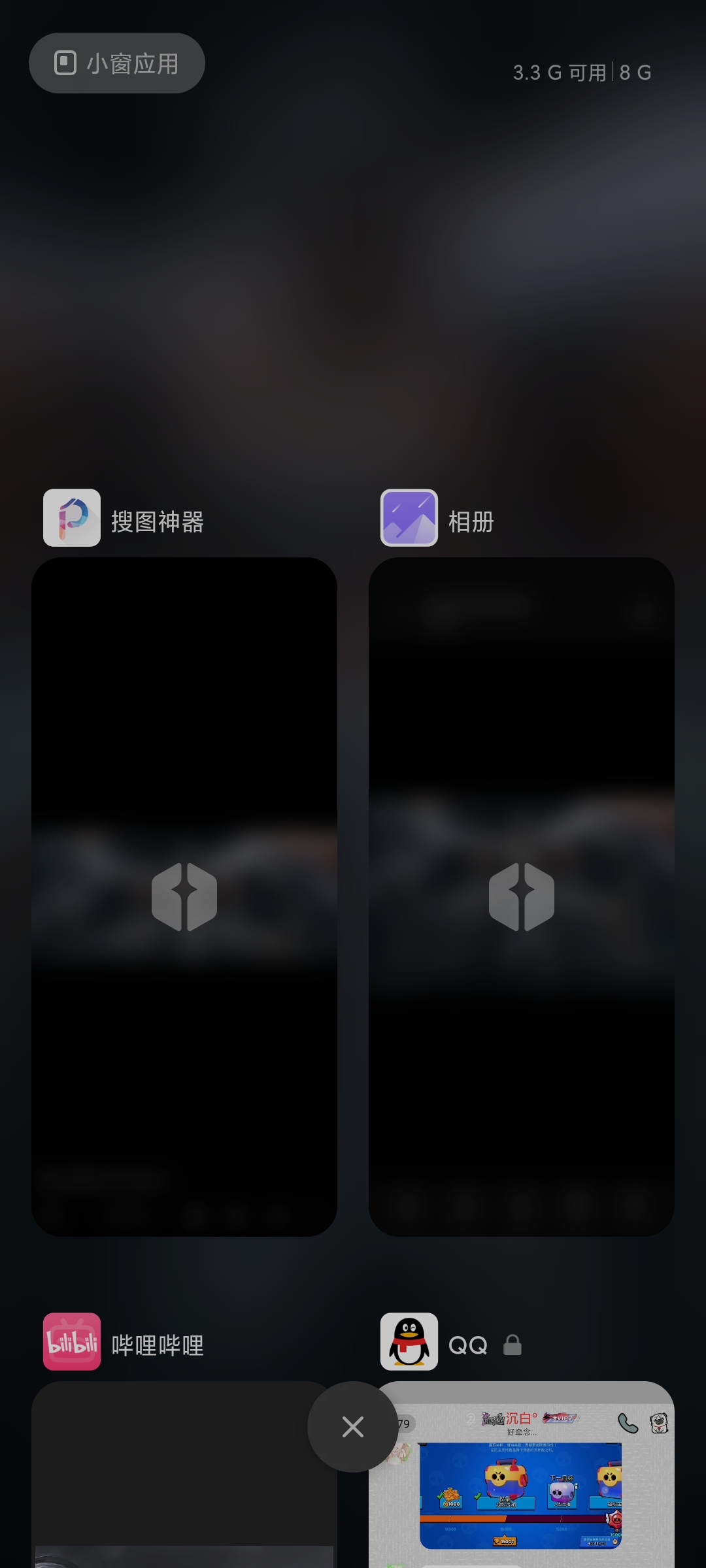Tap the 相册 gallery app icon
This screenshot has height=1568, width=706.
pyautogui.click(x=409, y=517)
